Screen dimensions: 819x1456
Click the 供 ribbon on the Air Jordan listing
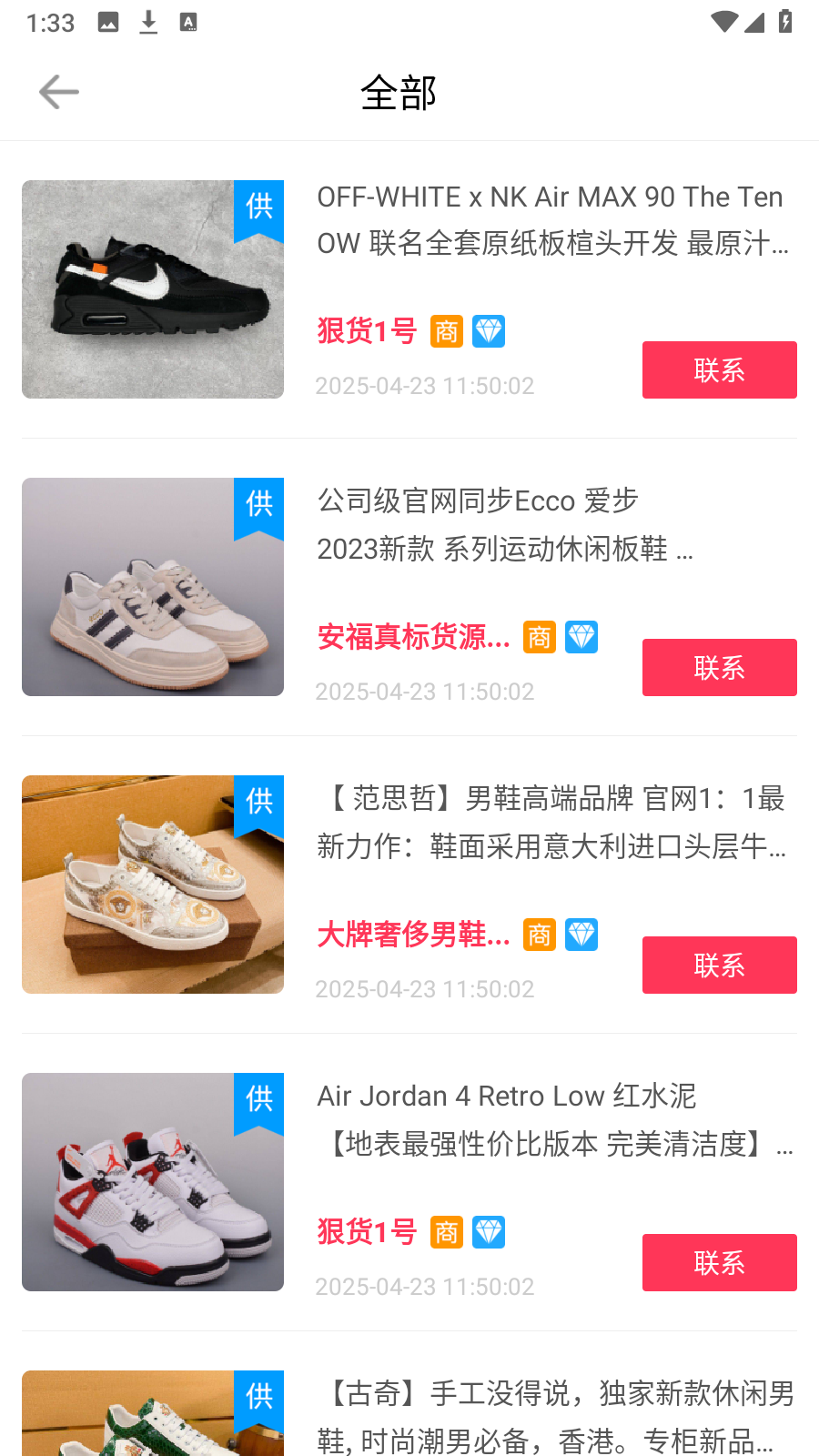click(x=258, y=1101)
